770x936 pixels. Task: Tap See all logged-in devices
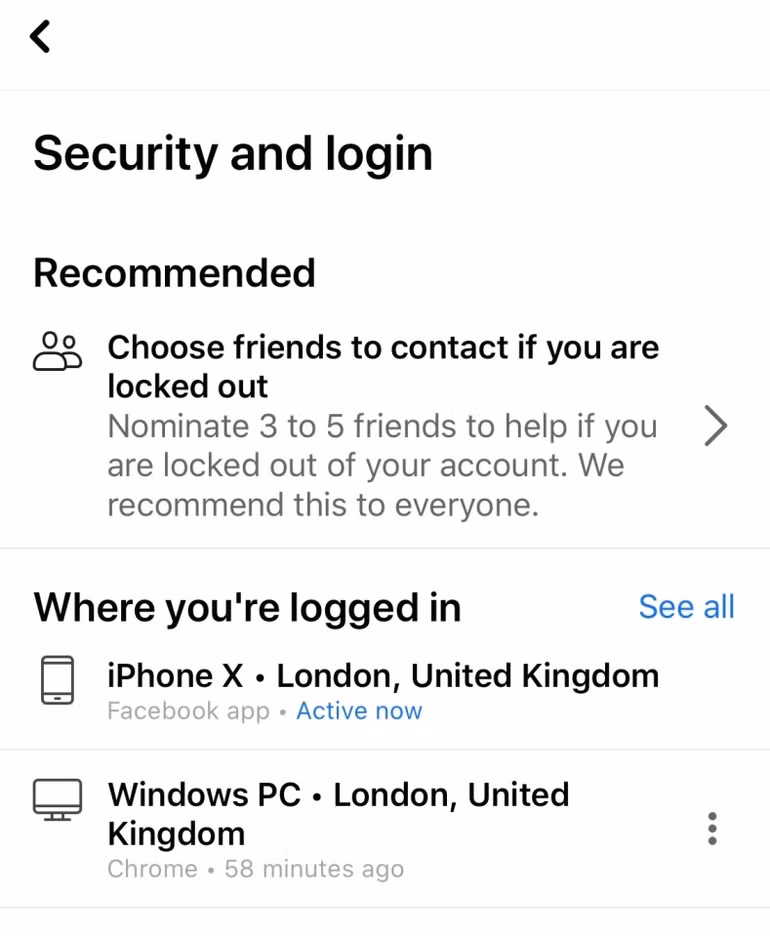[x=686, y=606]
